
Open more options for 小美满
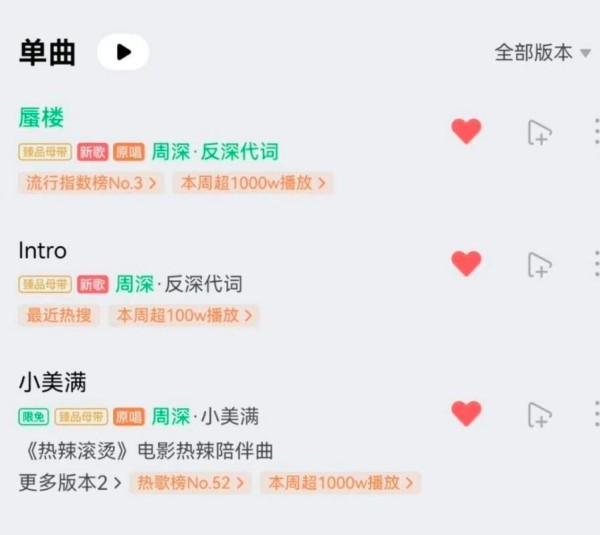point(595,414)
